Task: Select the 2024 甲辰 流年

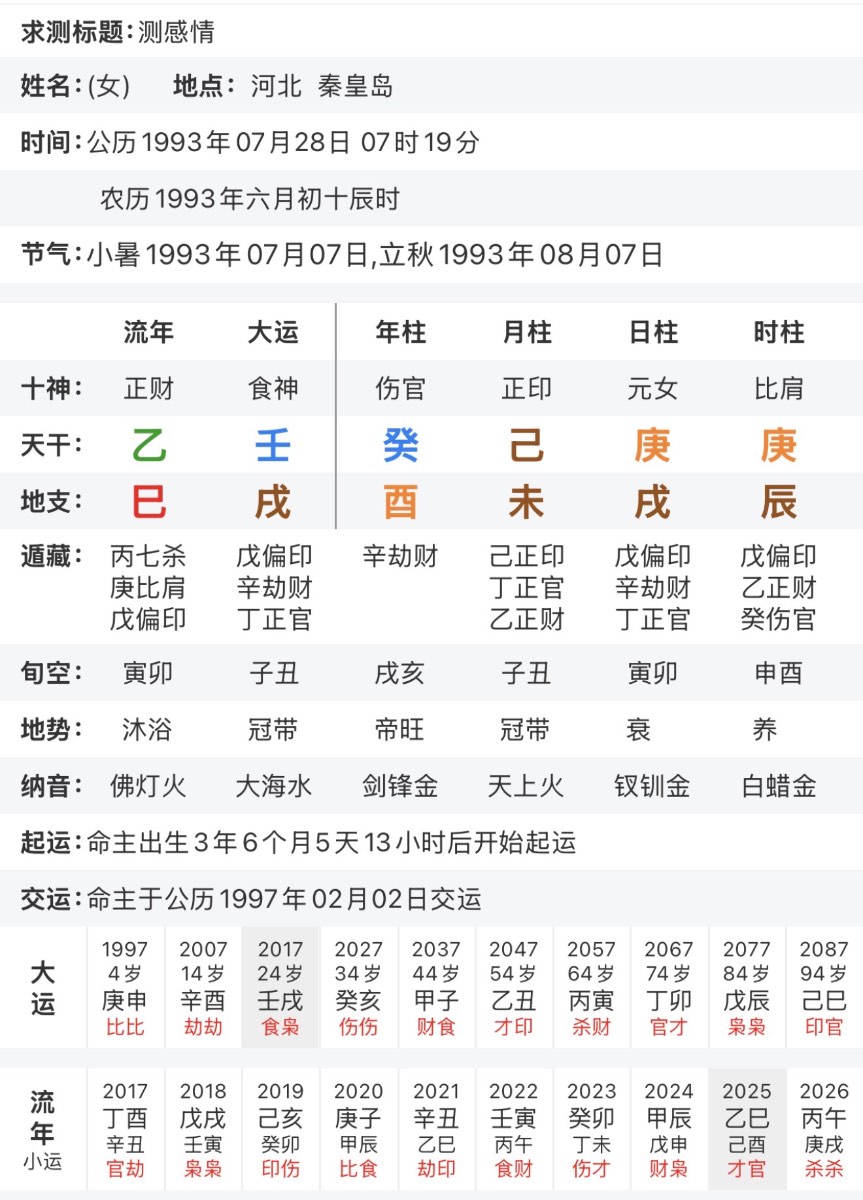Action: (669, 1129)
